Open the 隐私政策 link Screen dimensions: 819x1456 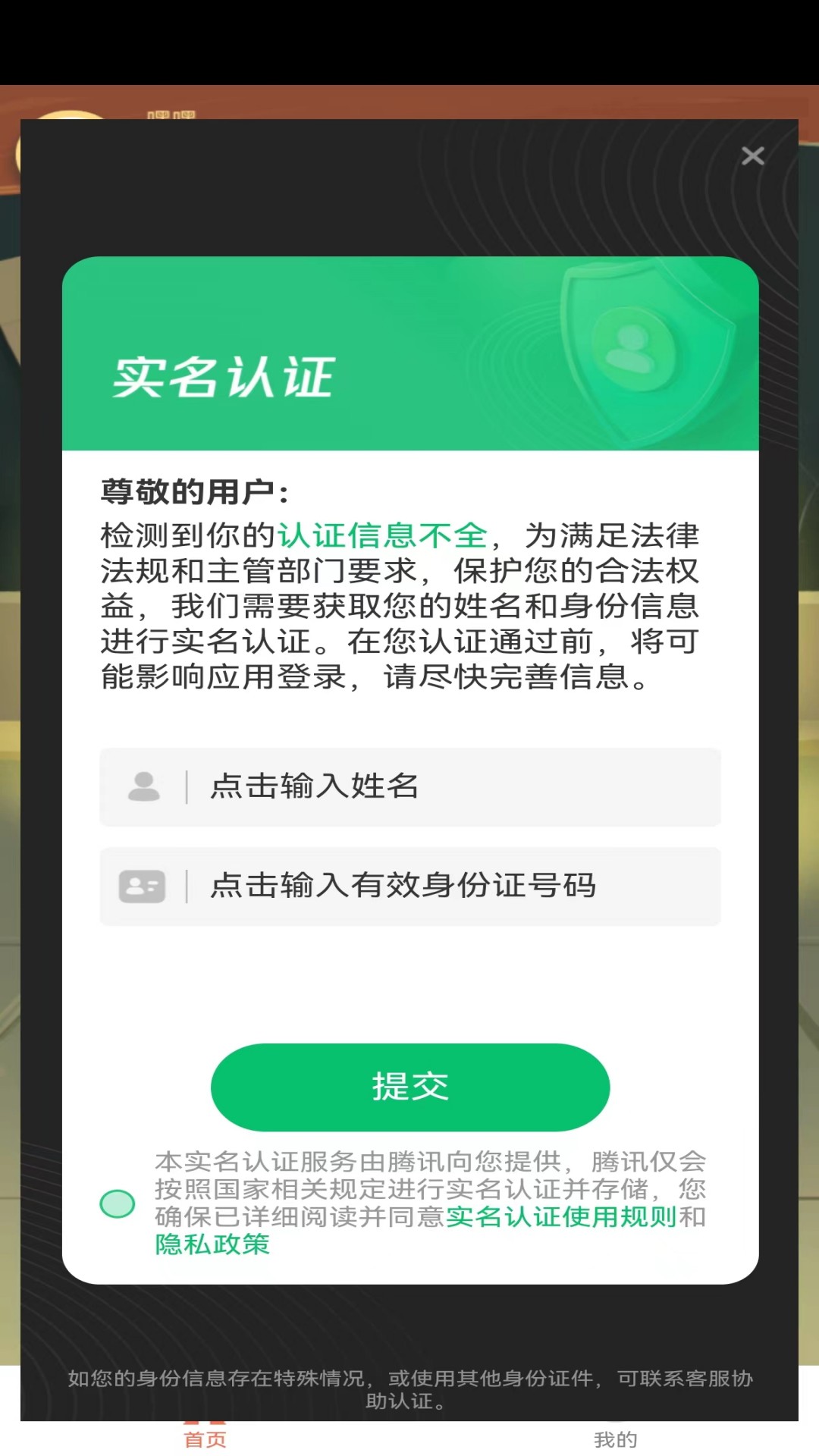(212, 1244)
